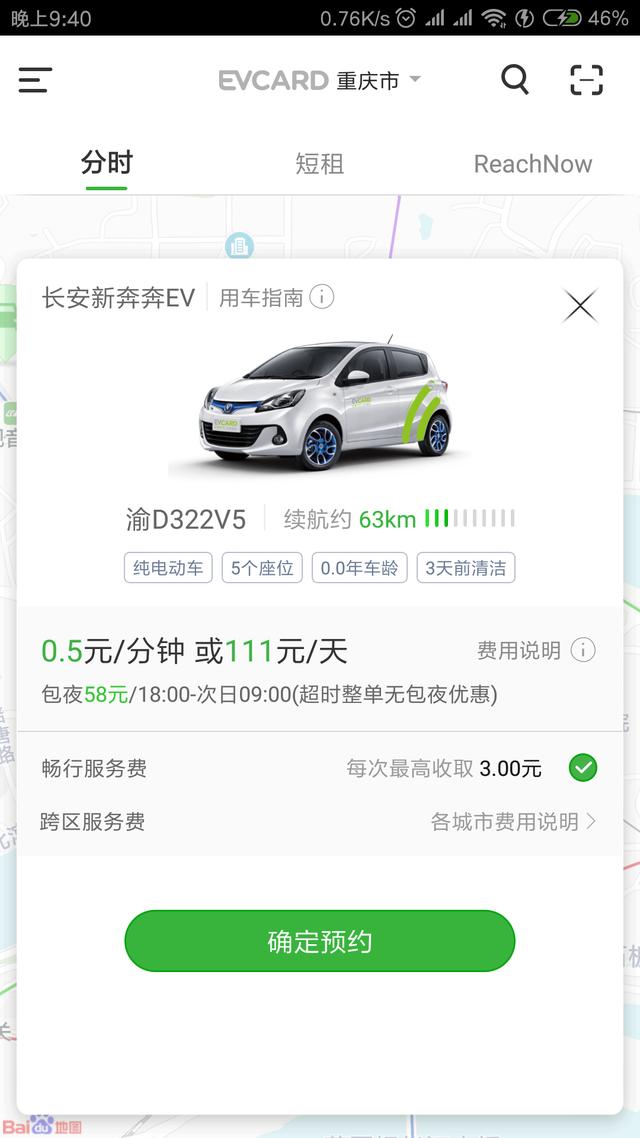Viewport: 640px width, 1138px height.
Task: Open the QR scan icon
Action: click(x=587, y=80)
